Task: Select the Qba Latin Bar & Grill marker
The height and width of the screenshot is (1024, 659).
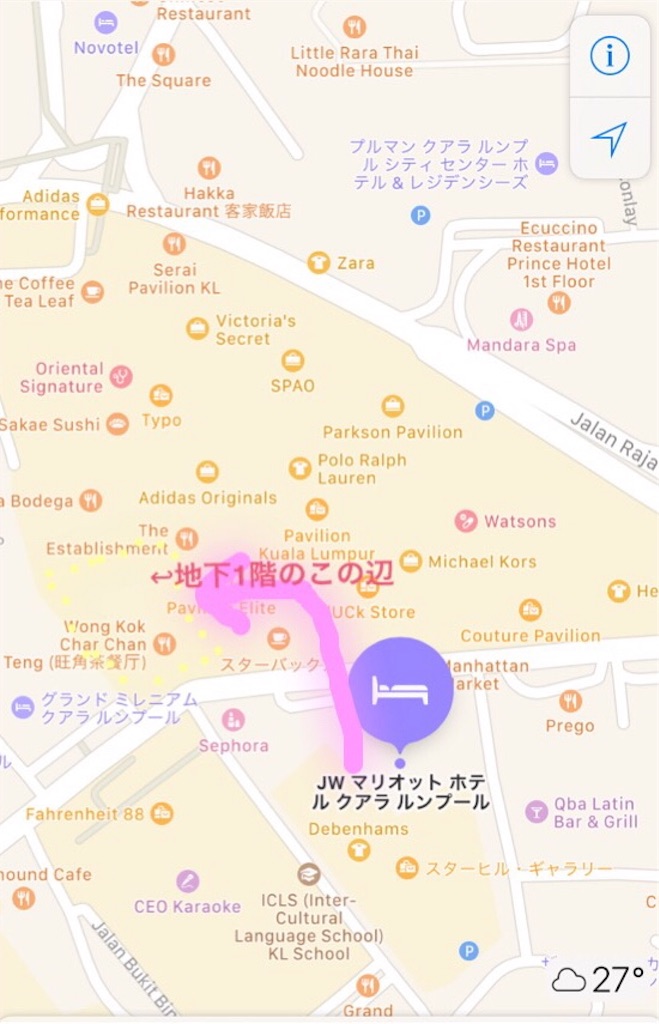Action: coord(536,812)
